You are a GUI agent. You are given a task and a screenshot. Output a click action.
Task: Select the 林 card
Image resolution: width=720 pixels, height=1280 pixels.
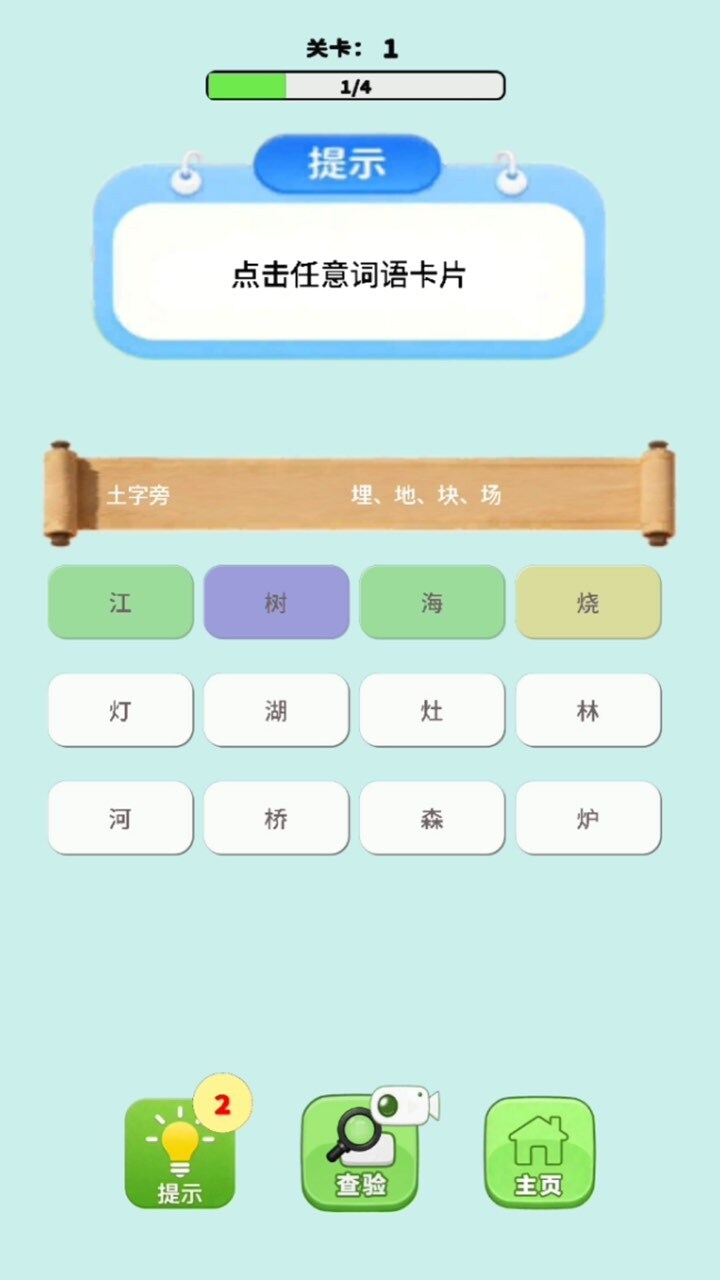tap(588, 710)
